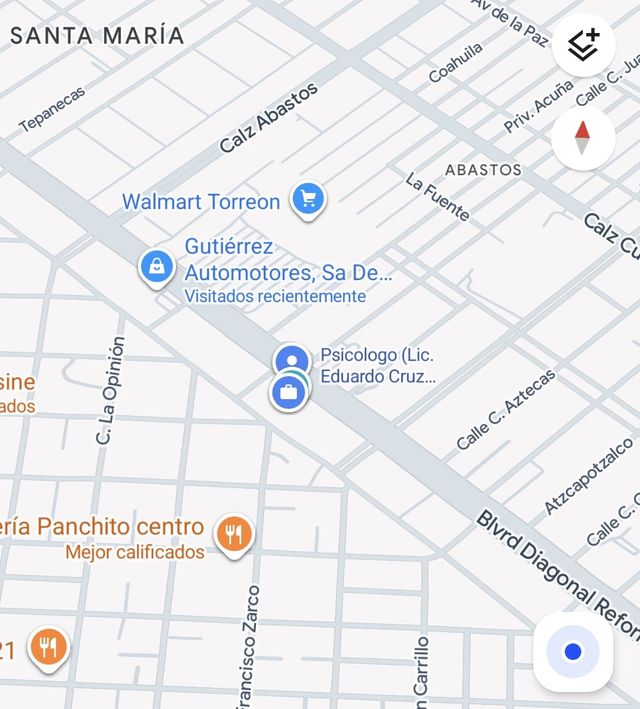Select the Gutiérrez Automotores place marker
This screenshot has width=640, height=709.
[x=156, y=266]
